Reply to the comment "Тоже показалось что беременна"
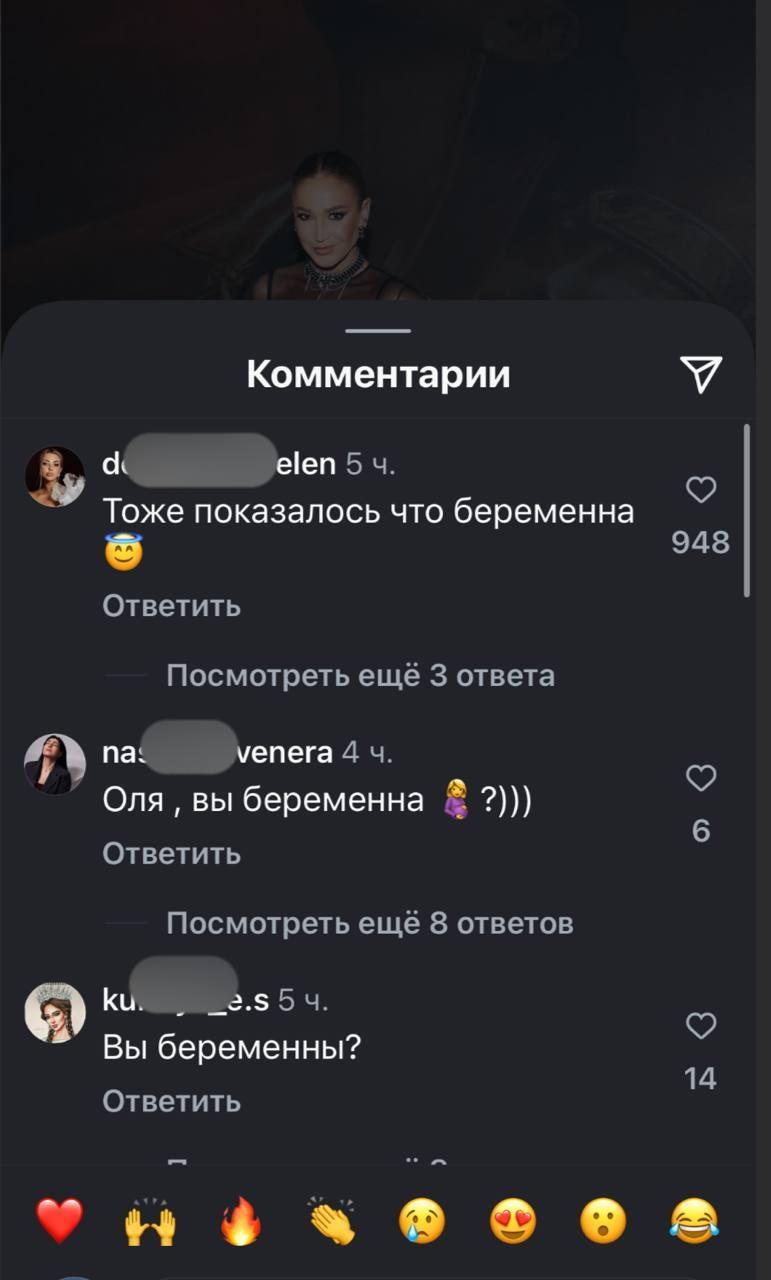Viewport: 771px width, 1280px height. point(172,606)
